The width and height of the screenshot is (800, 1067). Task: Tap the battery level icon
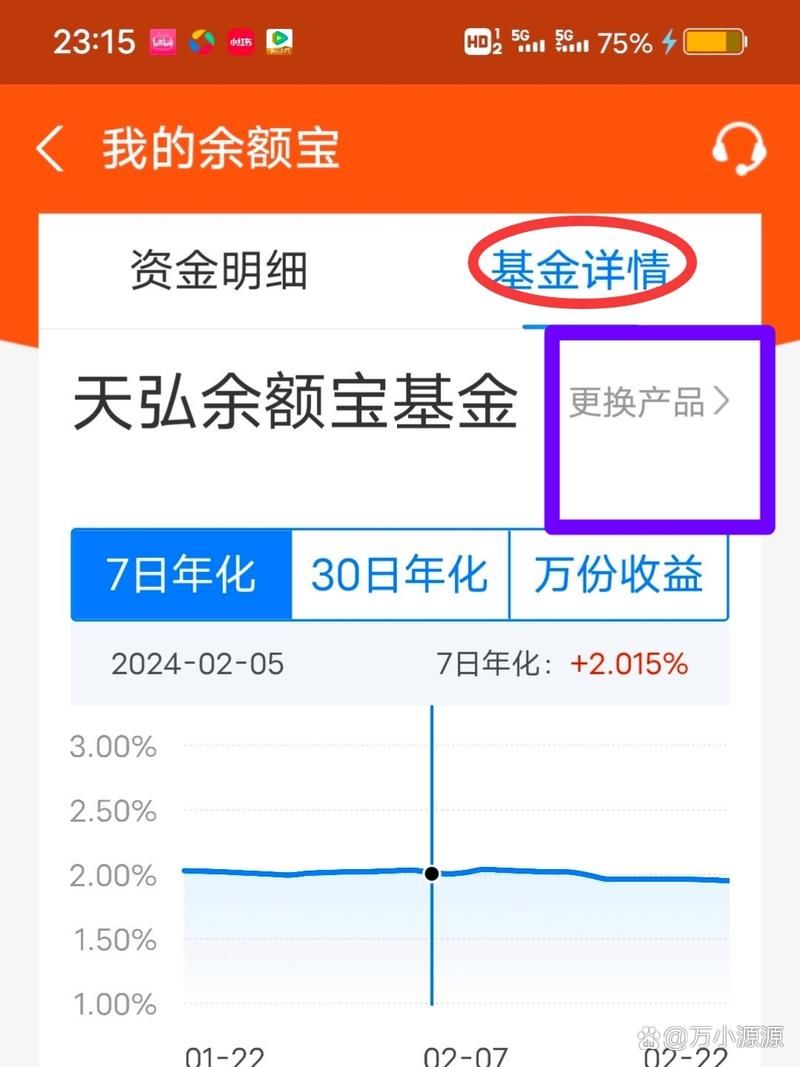715,41
